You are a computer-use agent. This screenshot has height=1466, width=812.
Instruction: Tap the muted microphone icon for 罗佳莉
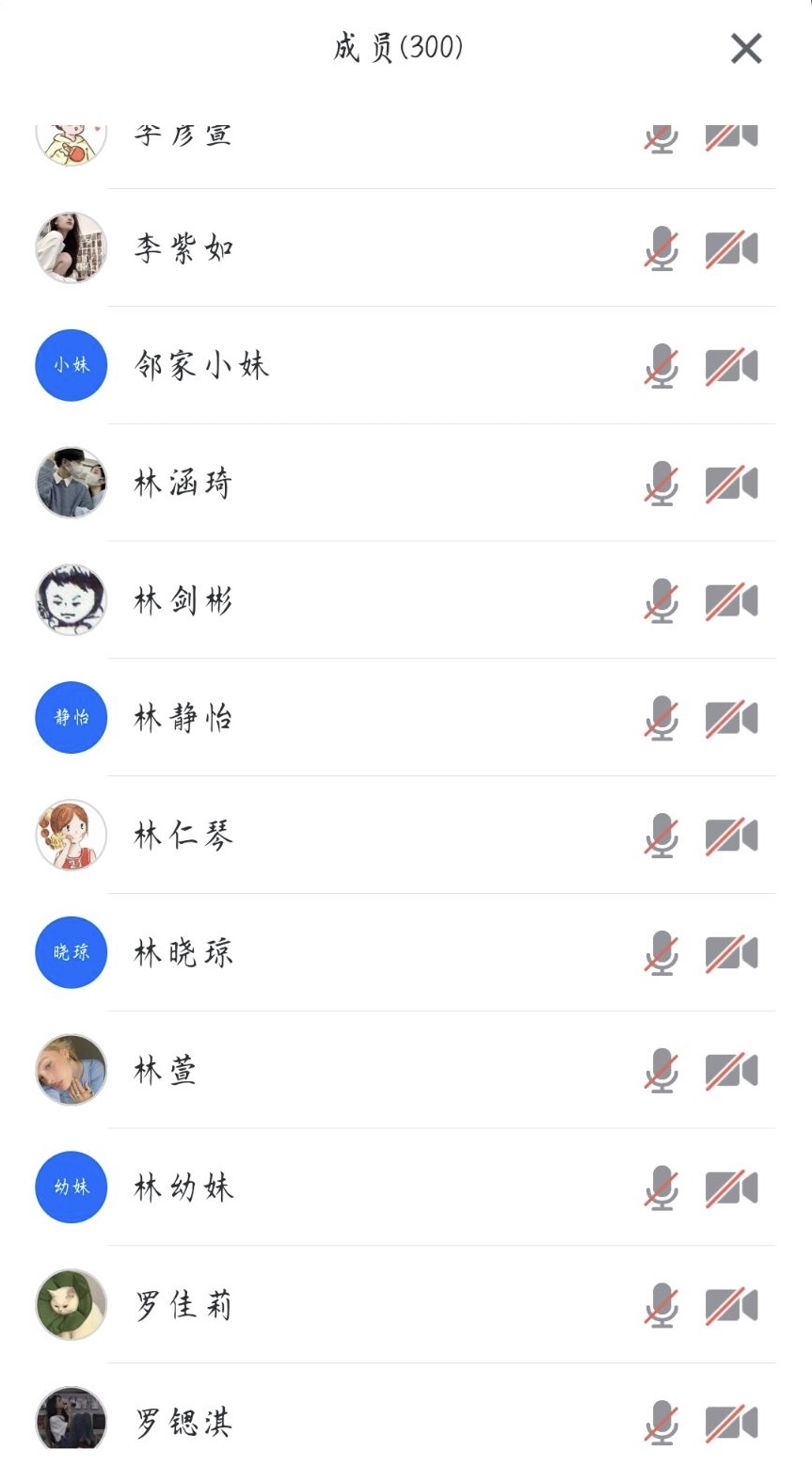[661, 1305]
